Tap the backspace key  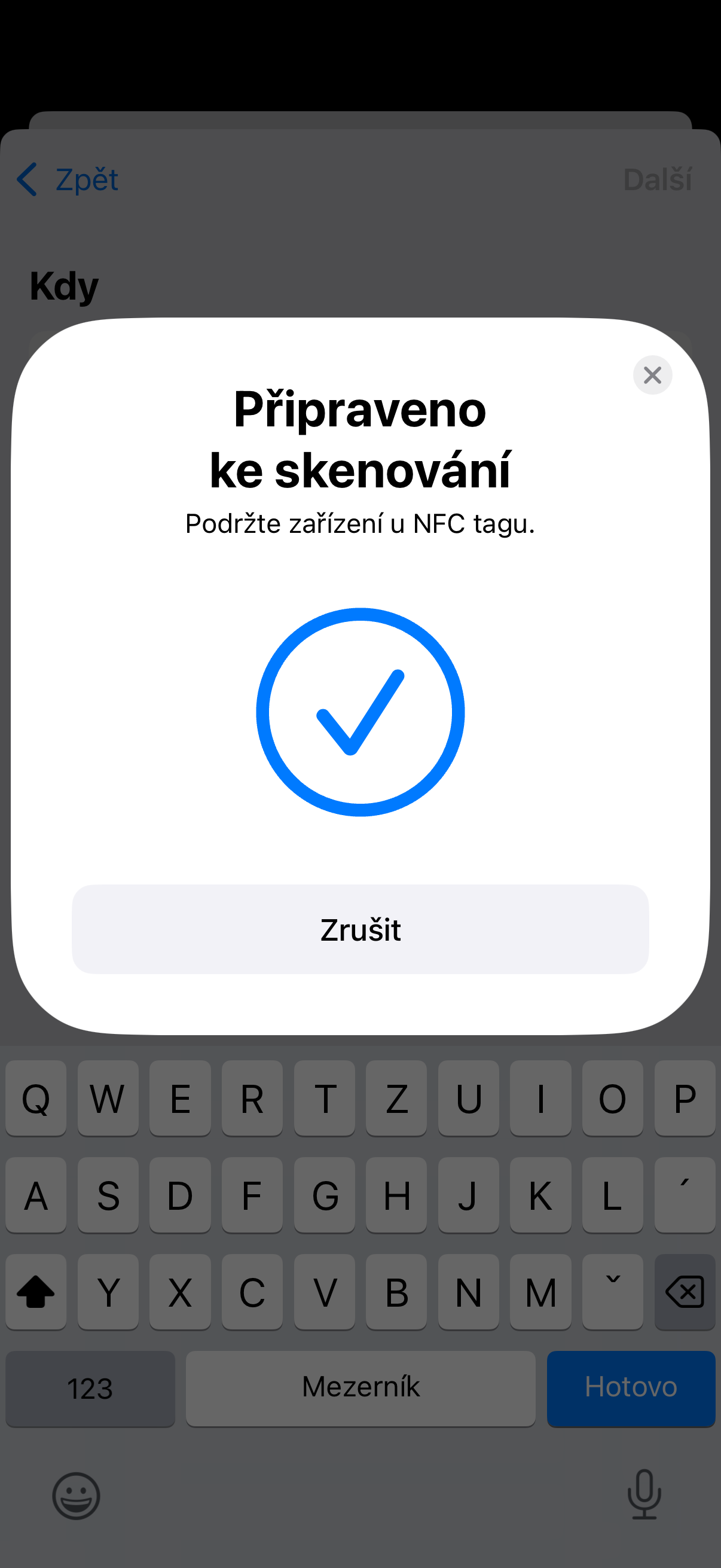point(685,1292)
